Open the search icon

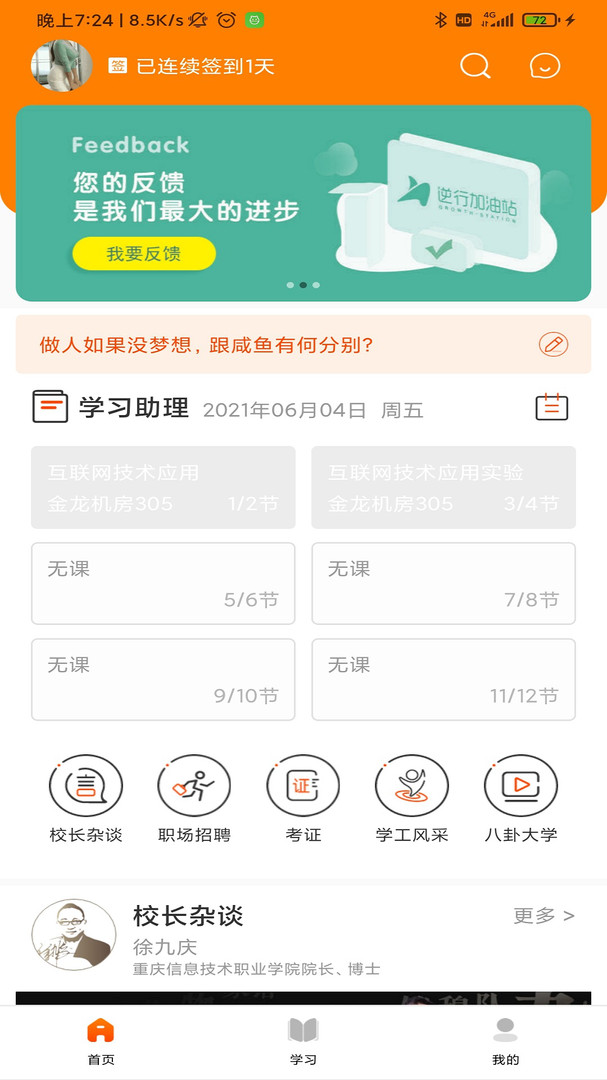tap(475, 66)
